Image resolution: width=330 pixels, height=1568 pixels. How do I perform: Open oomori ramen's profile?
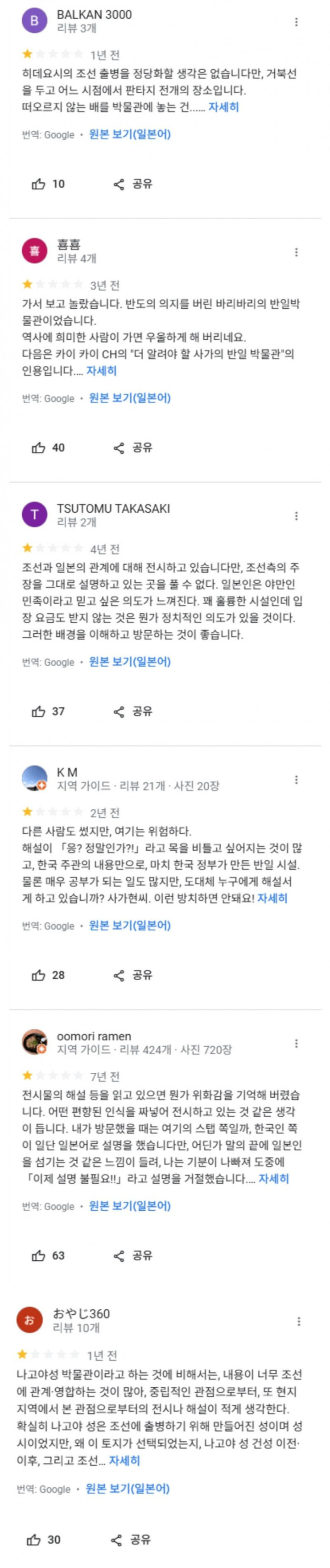[x=94, y=1036]
